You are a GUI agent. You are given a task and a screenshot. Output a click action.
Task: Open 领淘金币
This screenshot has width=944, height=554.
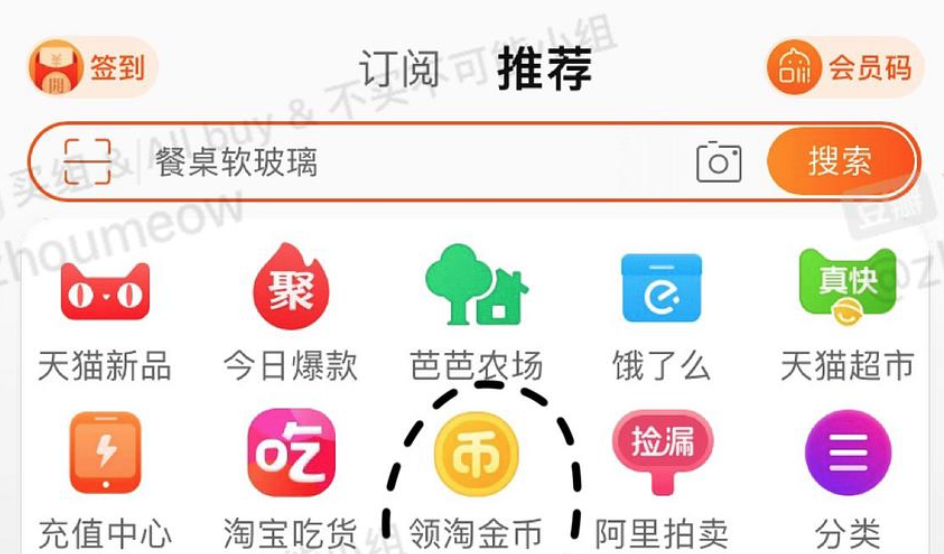pyautogui.click(x=476, y=480)
